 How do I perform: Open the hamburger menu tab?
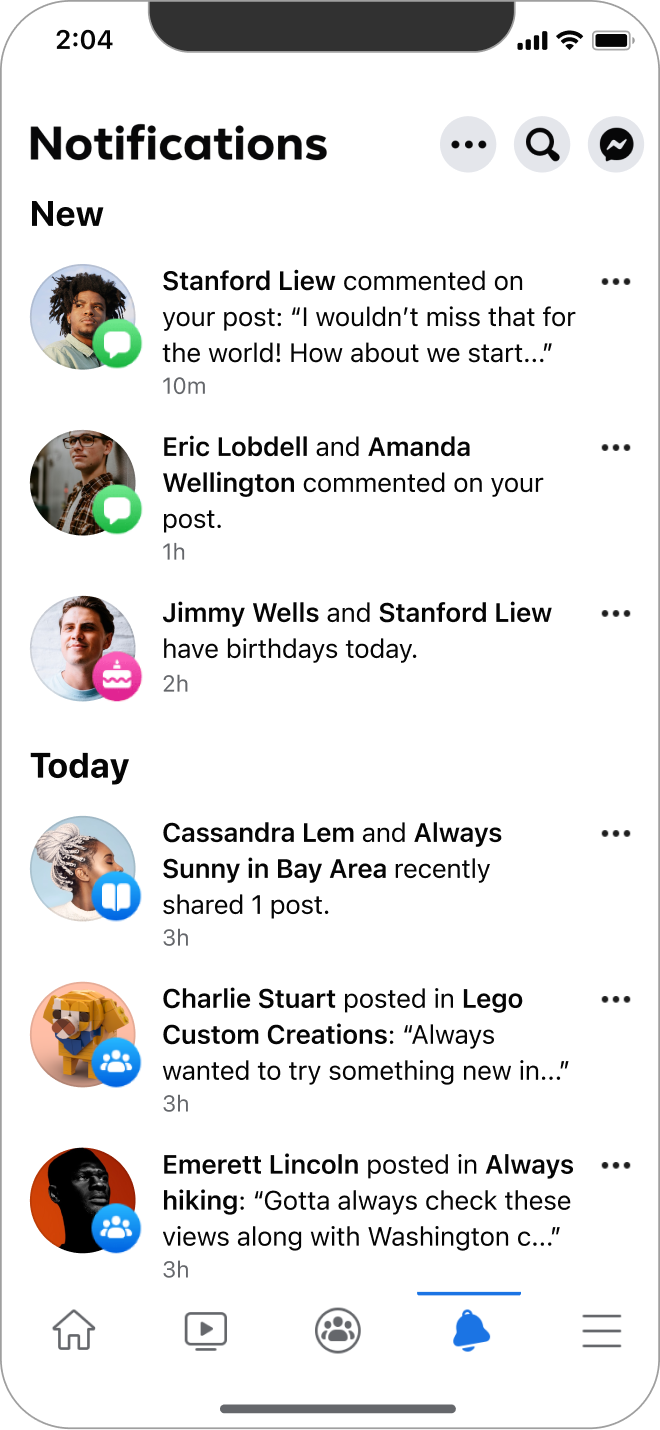click(602, 1331)
